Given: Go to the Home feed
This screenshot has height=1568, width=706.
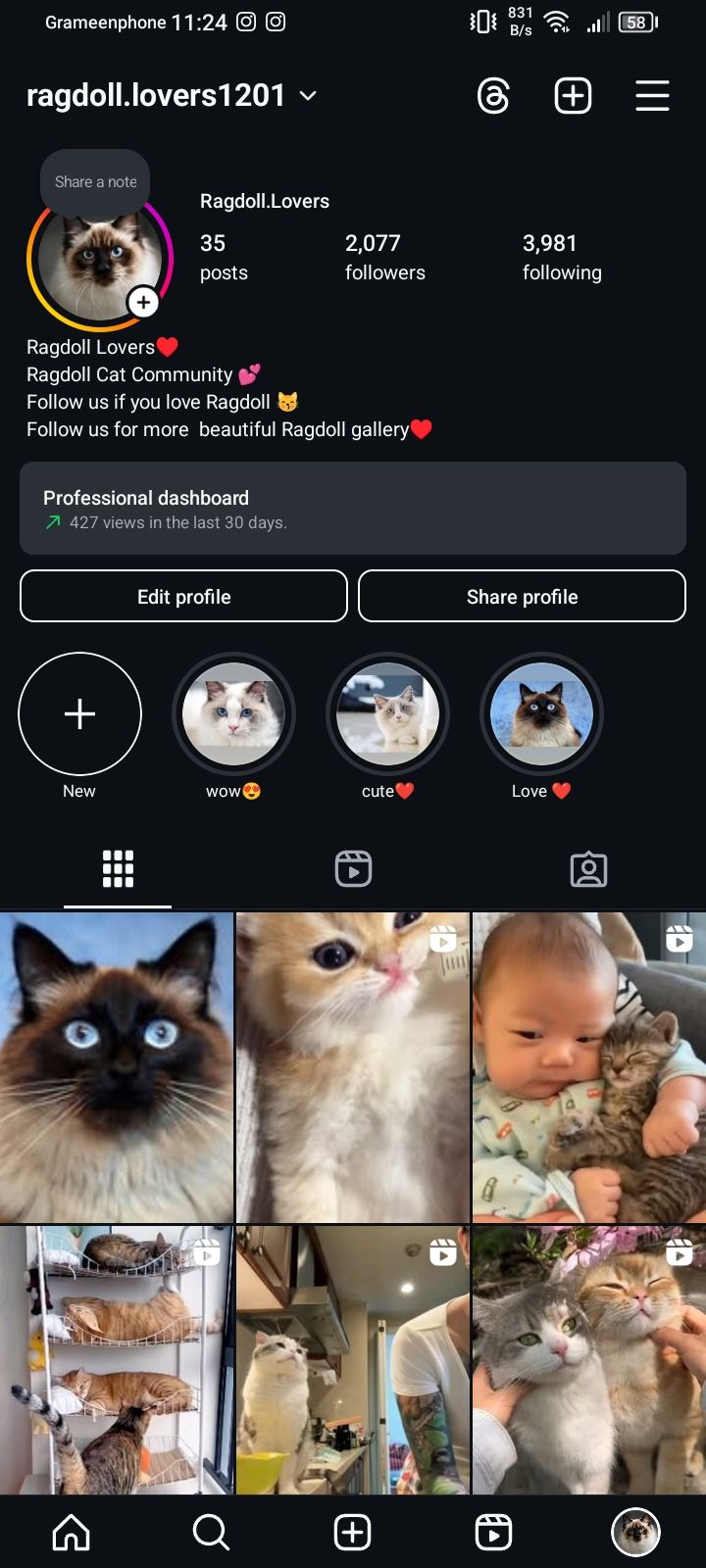Looking at the screenshot, I should (71, 1532).
